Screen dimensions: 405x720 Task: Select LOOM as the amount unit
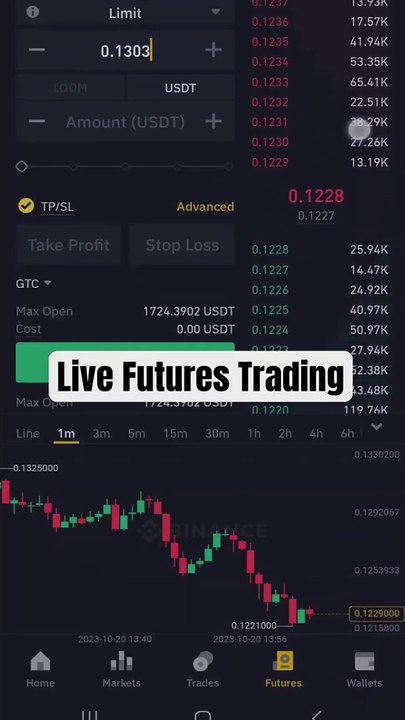tap(70, 88)
